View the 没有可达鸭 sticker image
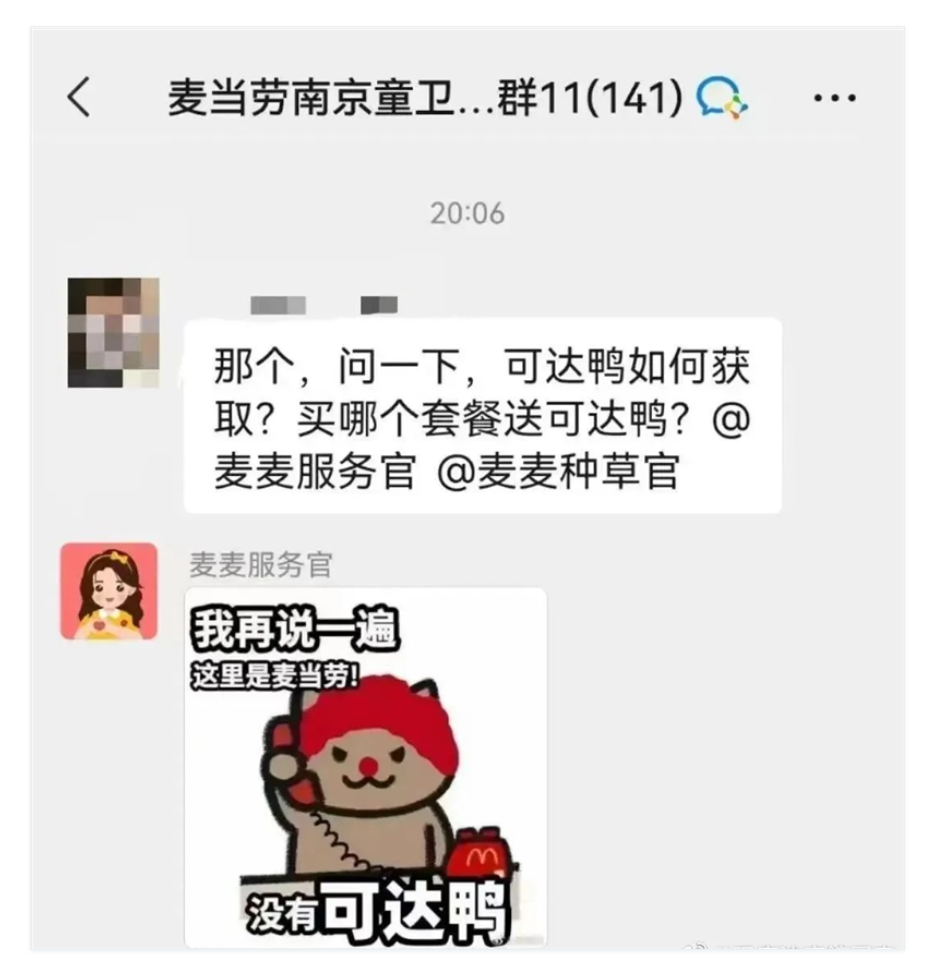Viewport: 931px width, 972px height. 365,767
